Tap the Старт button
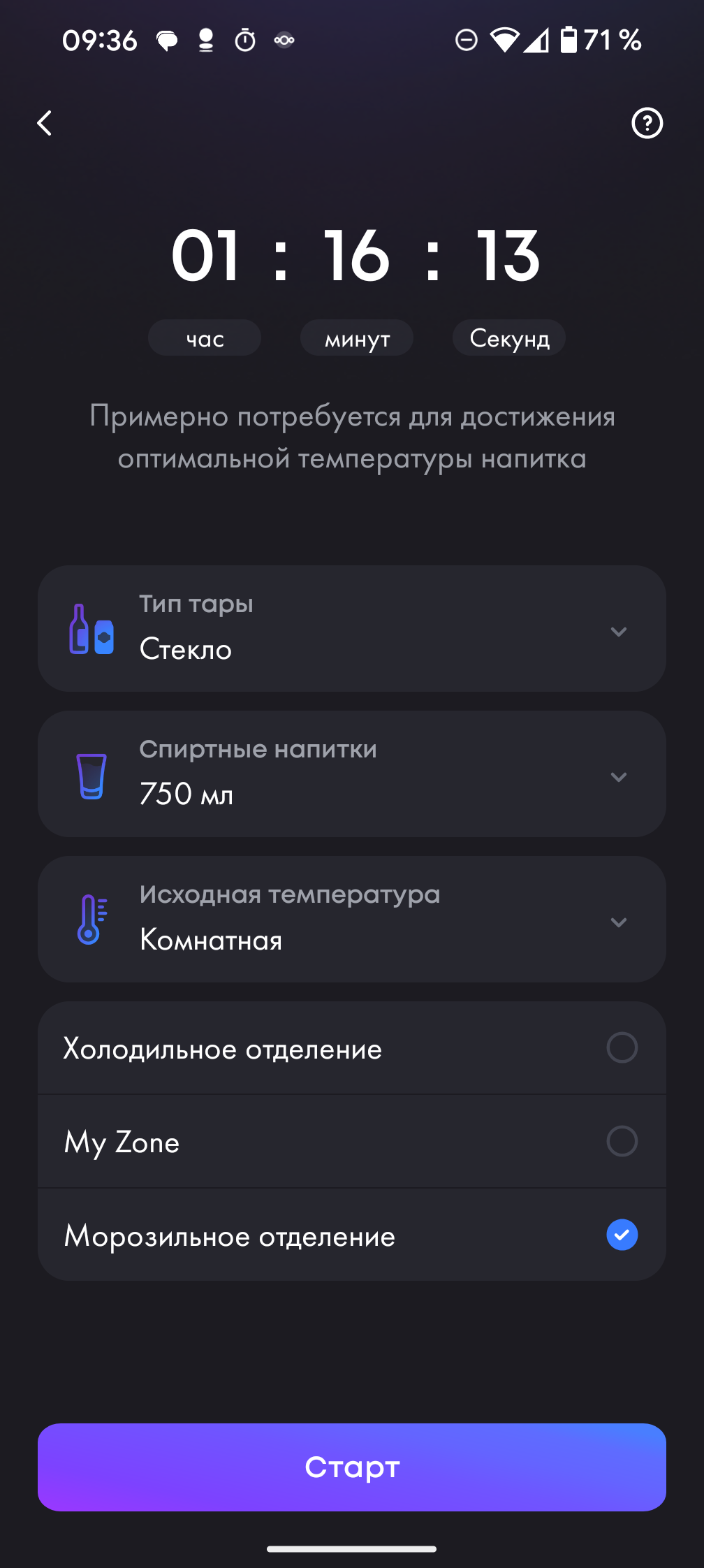The width and height of the screenshot is (704, 1568). click(x=351, y=1467)
